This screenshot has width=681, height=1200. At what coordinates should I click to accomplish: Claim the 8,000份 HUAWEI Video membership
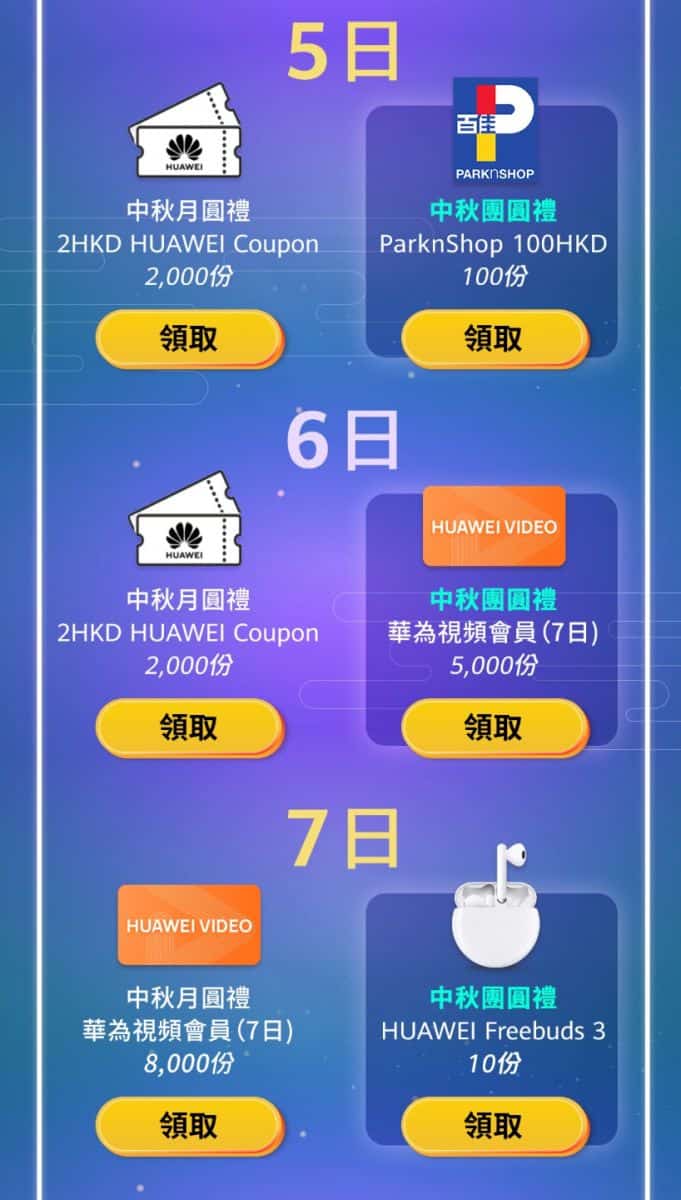point(189,1125)
